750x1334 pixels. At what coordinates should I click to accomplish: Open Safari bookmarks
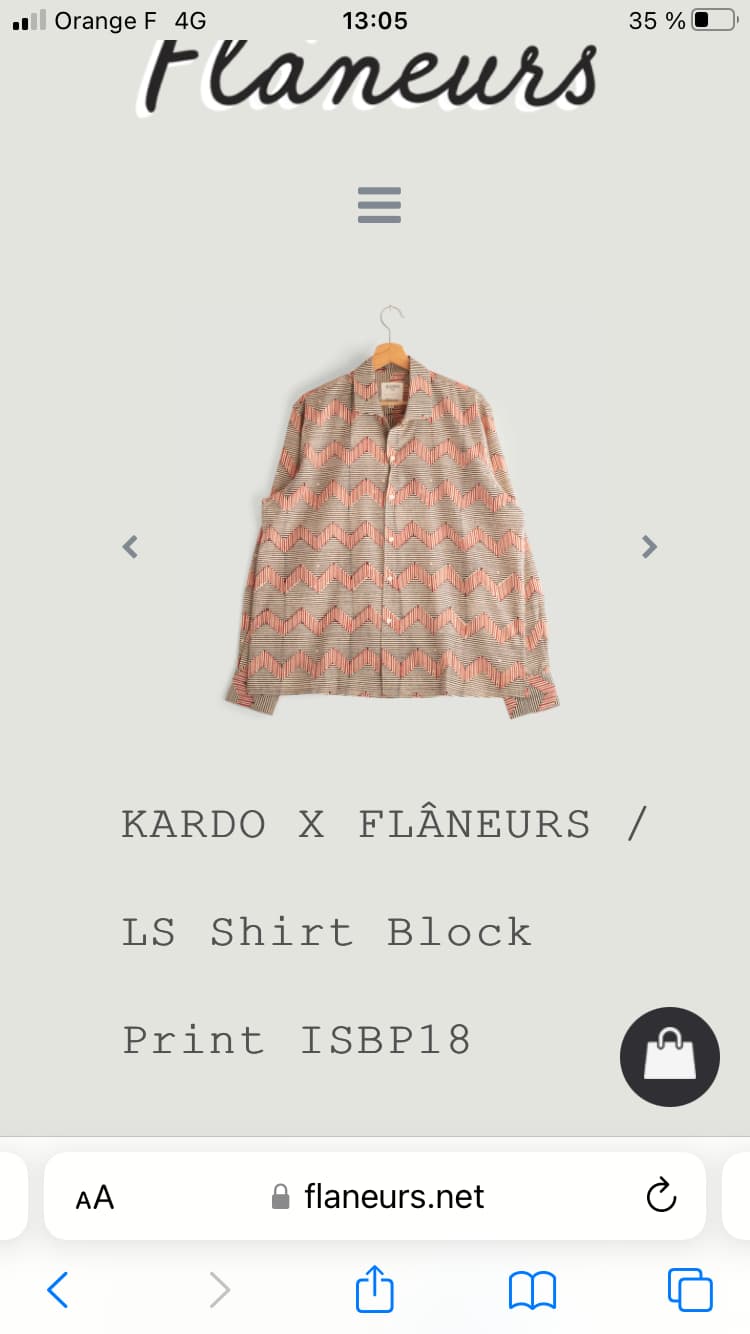(532, 1290)
